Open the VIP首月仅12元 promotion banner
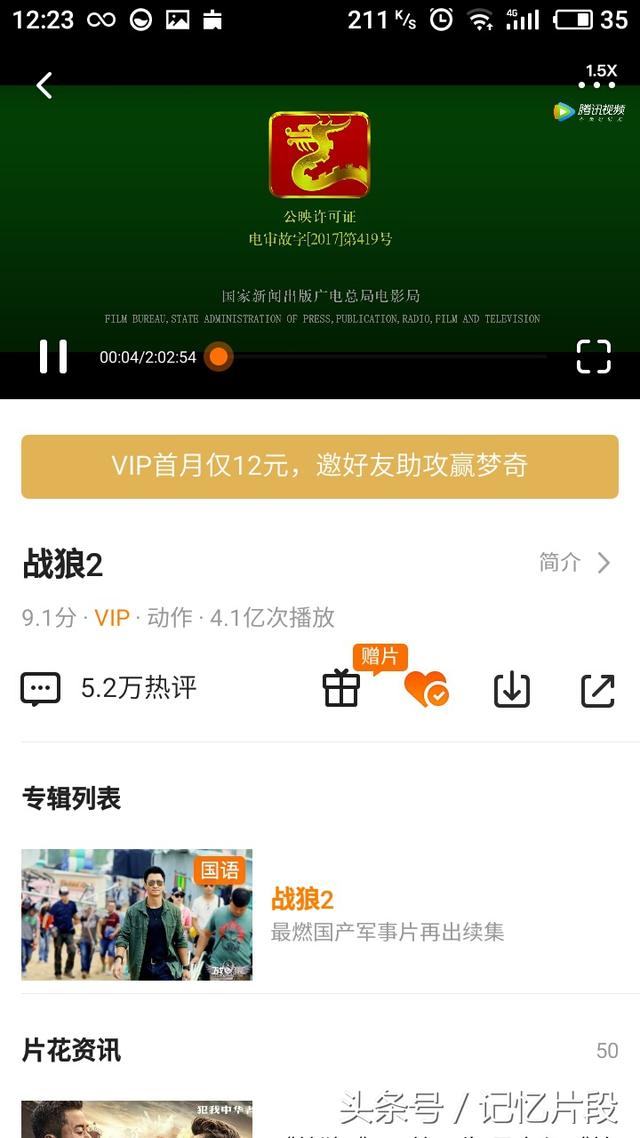This screenshot has height=1138, width=640. coord(320,466)
